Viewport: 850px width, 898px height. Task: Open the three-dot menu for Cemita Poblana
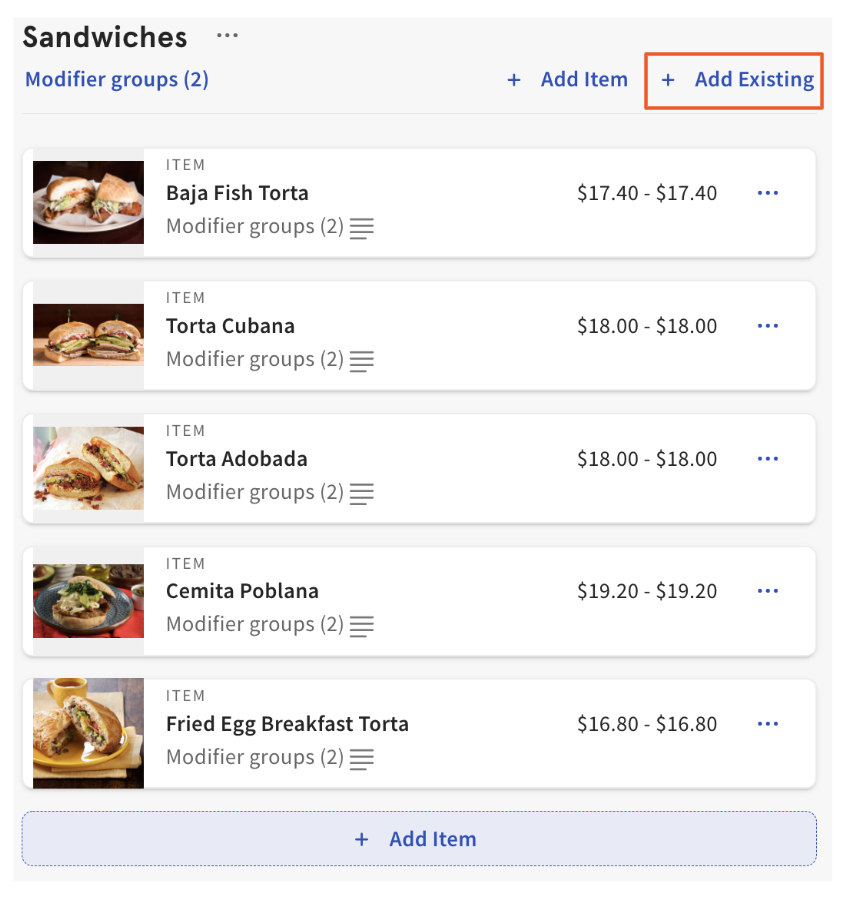pos(768,590)
